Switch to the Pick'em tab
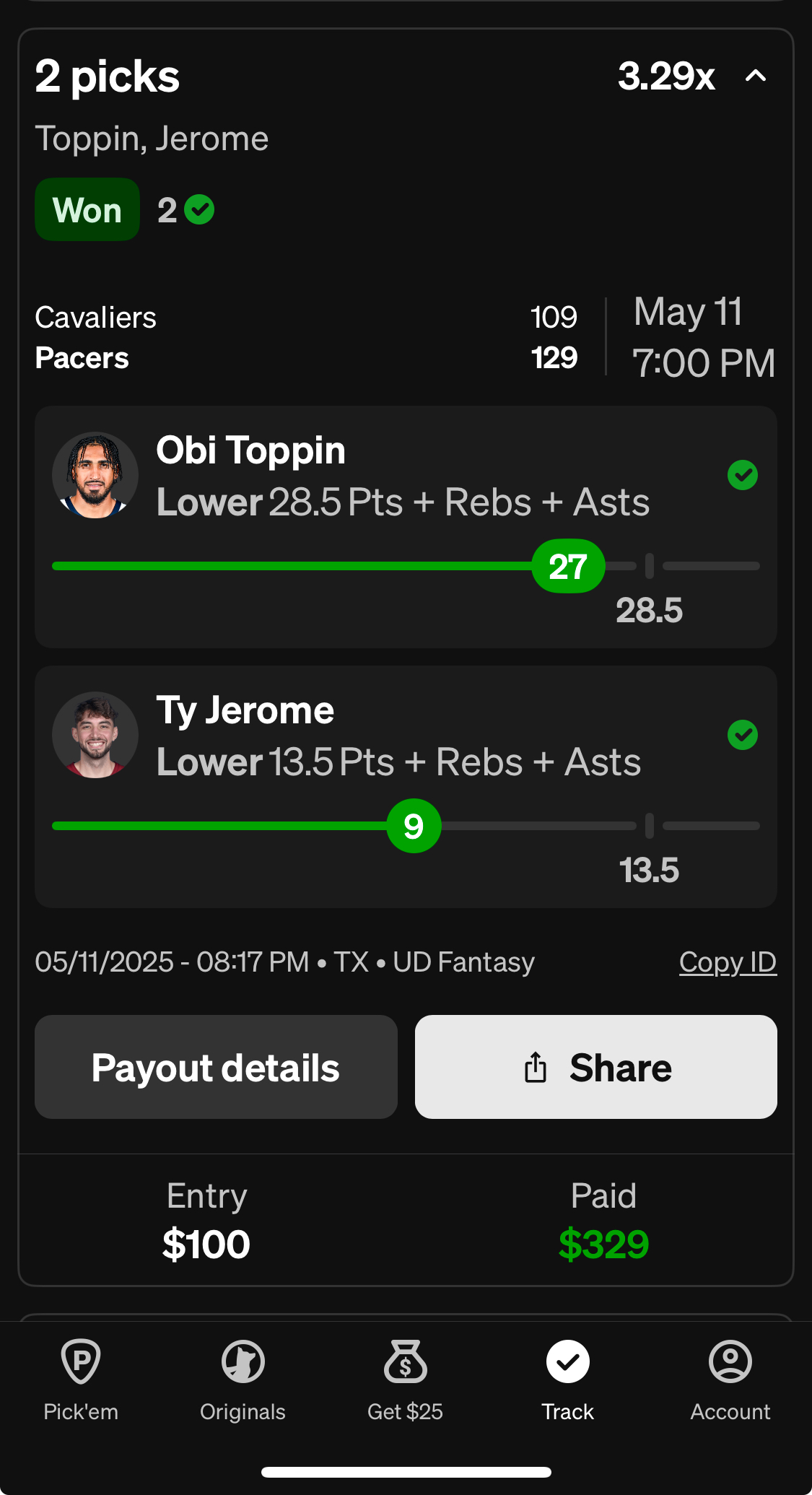The width and height of the screenshot is (812, 1495). click(x=81, y=1380)
